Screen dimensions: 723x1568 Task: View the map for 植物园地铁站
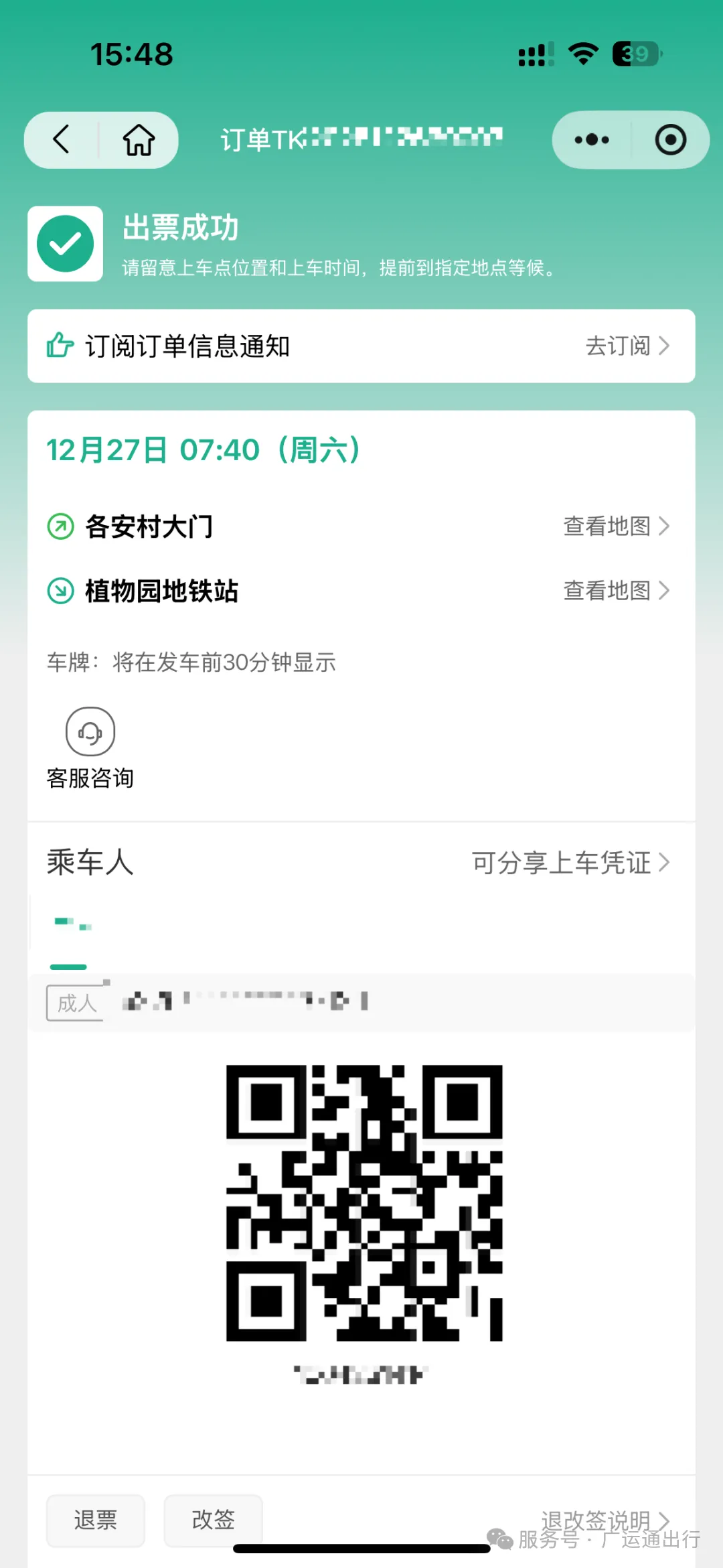tap(617, 591)
